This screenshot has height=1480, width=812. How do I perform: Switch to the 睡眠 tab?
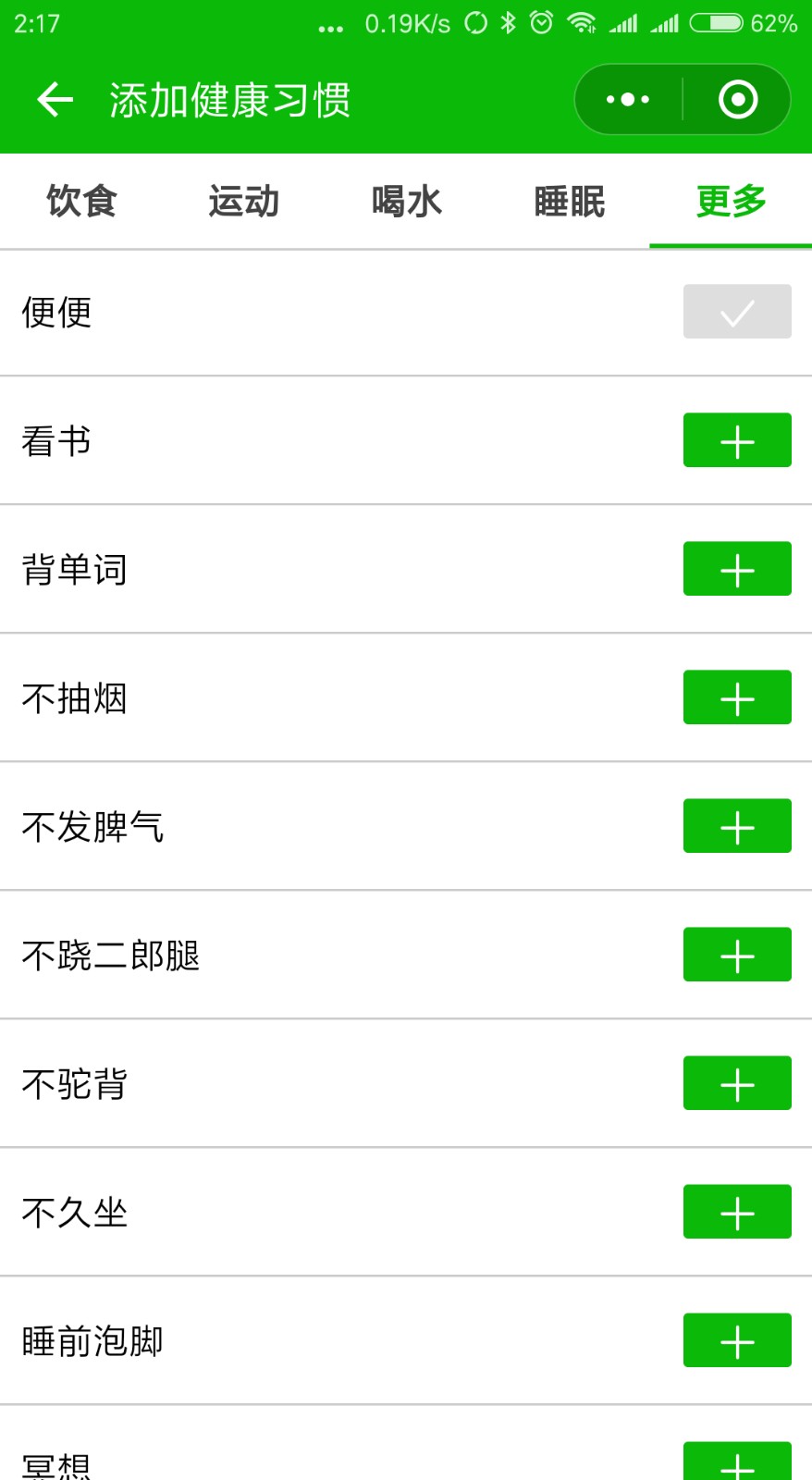coord(569,201)
